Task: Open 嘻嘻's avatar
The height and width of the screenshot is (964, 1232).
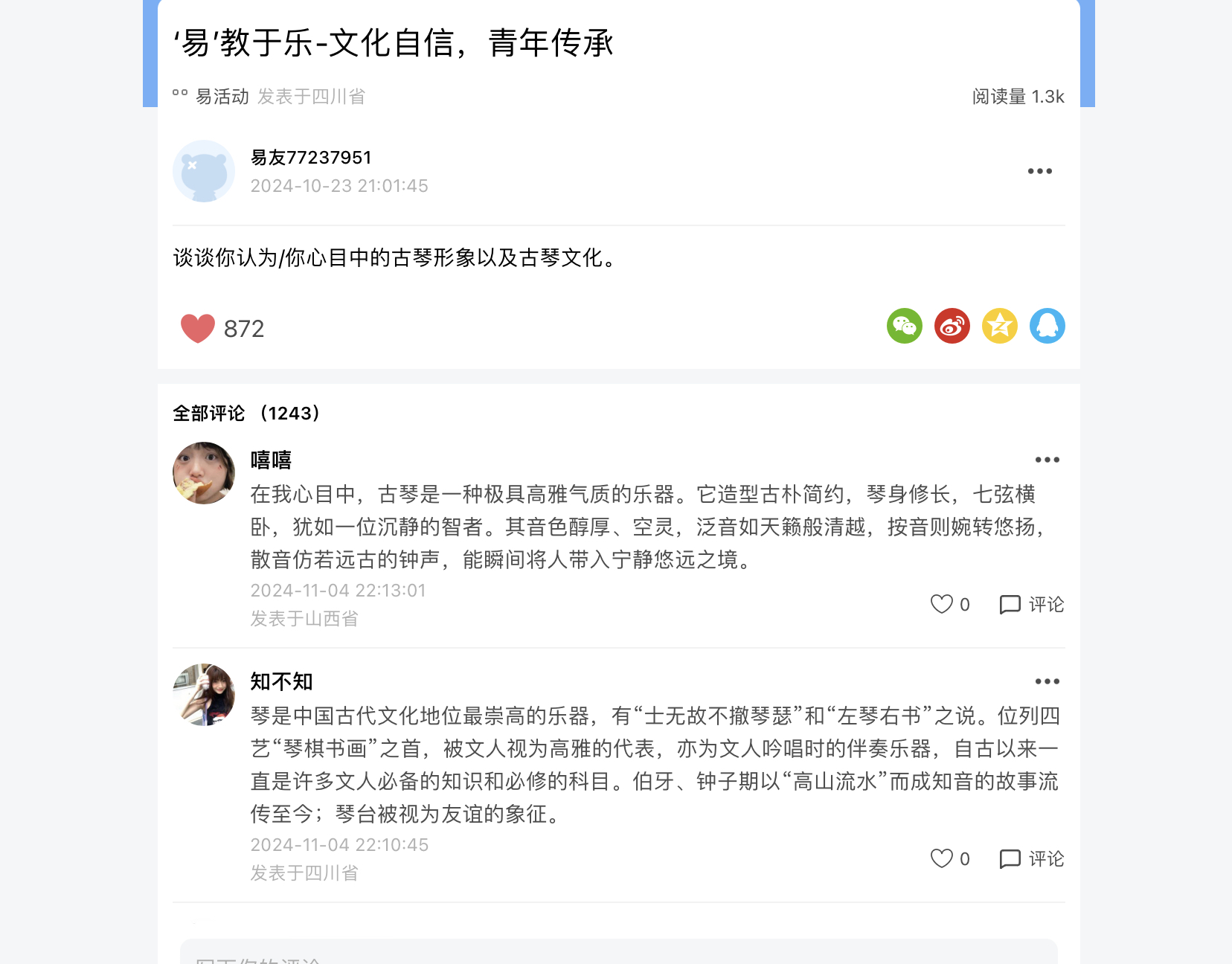Action: (204, 473)
